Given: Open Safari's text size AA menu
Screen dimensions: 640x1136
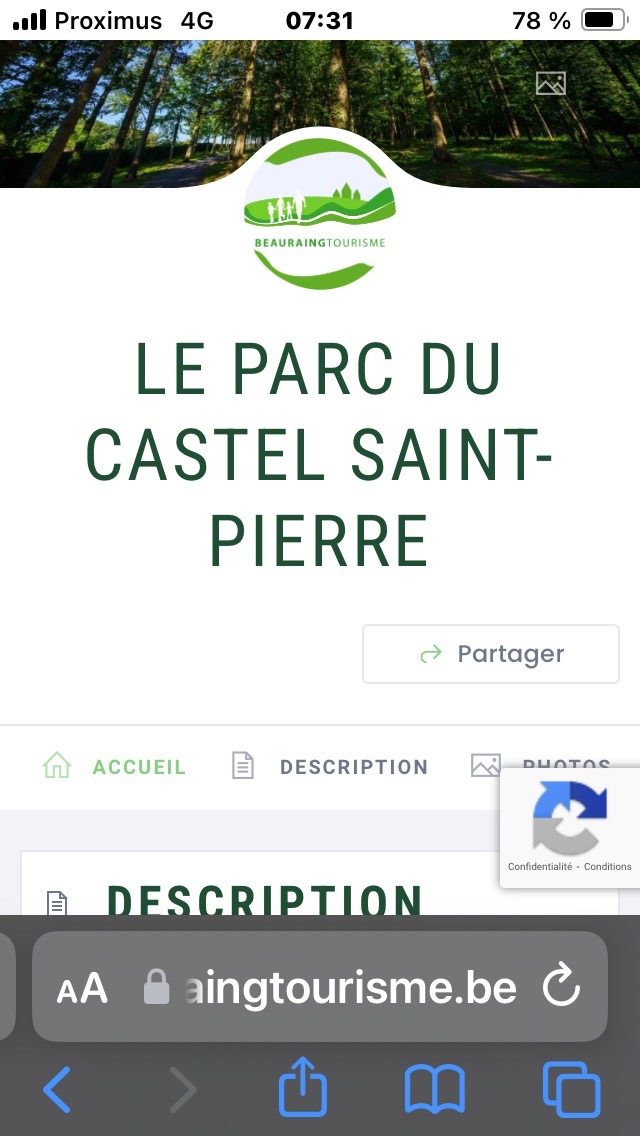Looking at the screenshot, I should (x=82, y=989).
